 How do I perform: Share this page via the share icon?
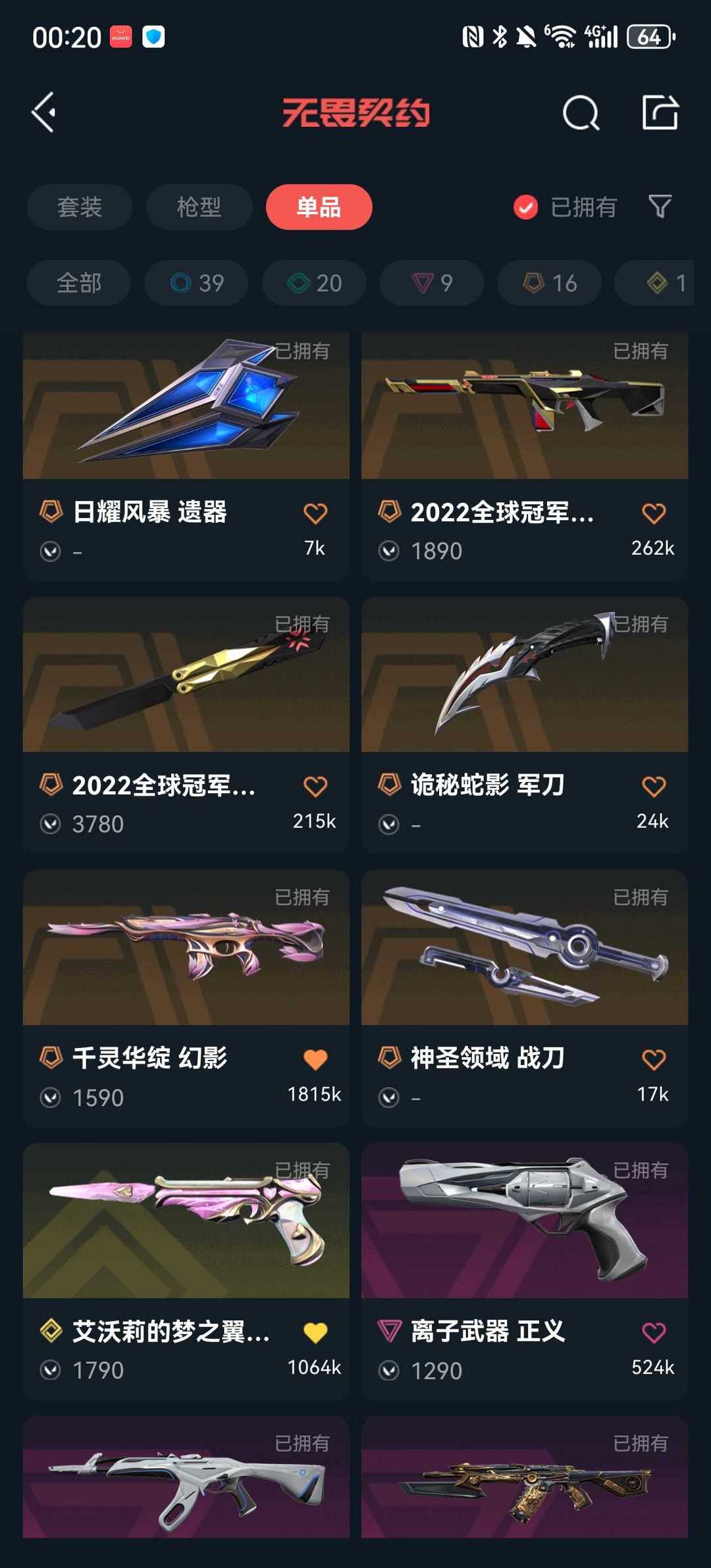(660, 113)
